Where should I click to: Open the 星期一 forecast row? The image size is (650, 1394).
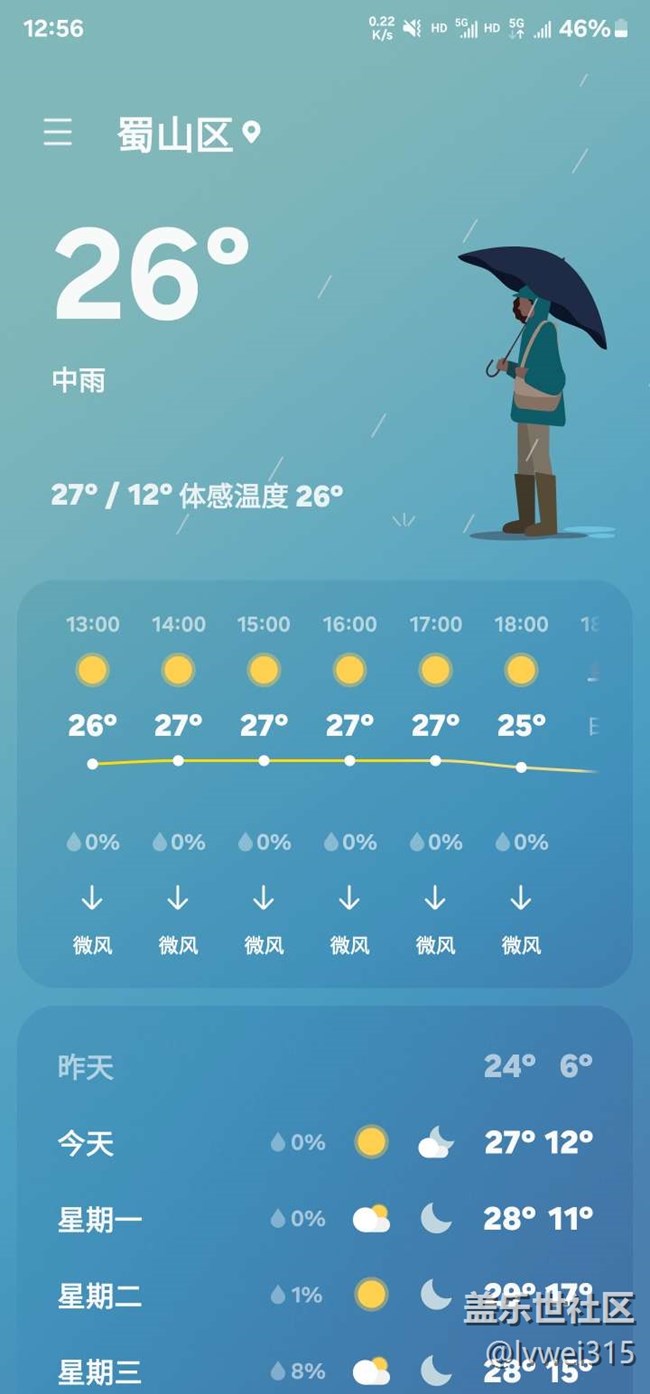(x=325, y=1218)
